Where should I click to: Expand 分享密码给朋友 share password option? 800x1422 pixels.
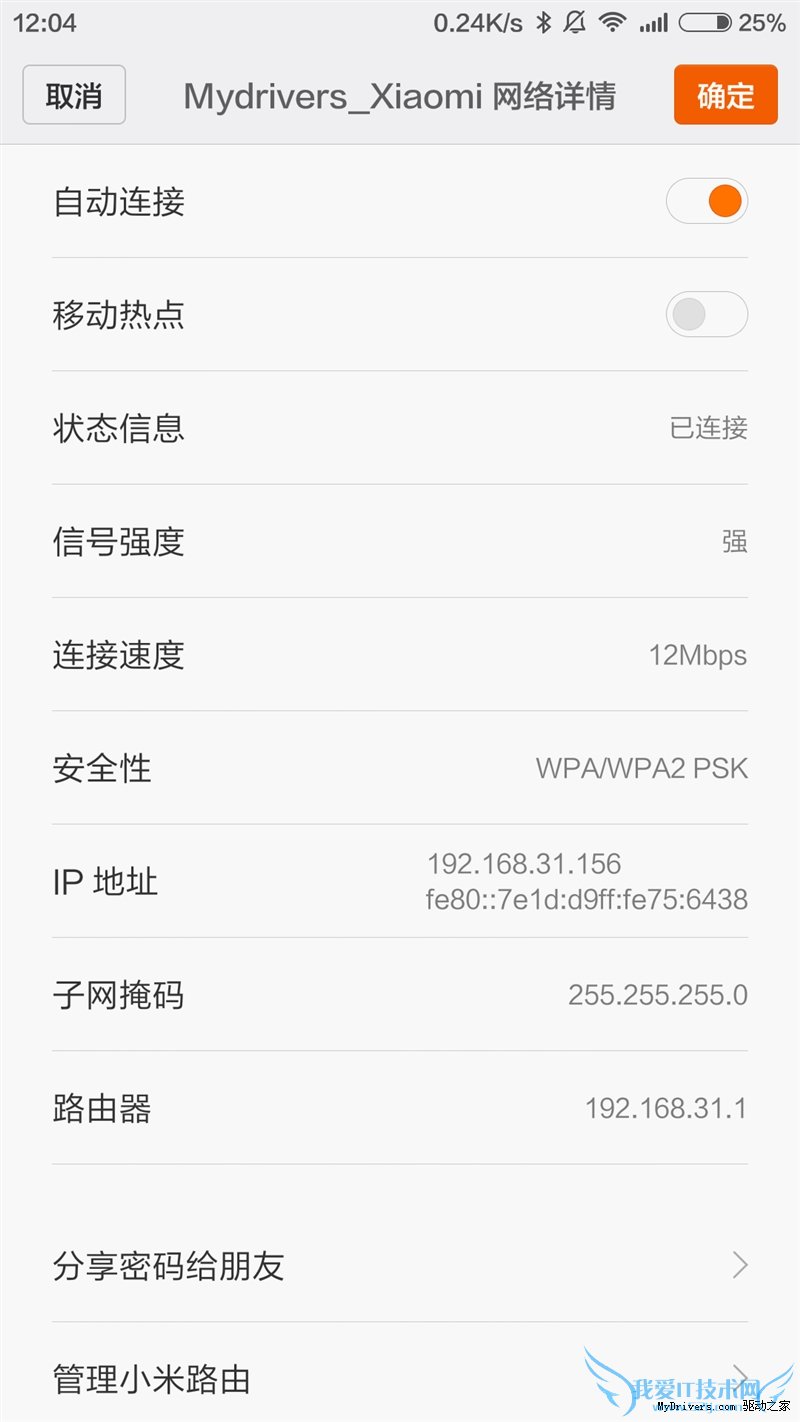[x=400, y=1266]
